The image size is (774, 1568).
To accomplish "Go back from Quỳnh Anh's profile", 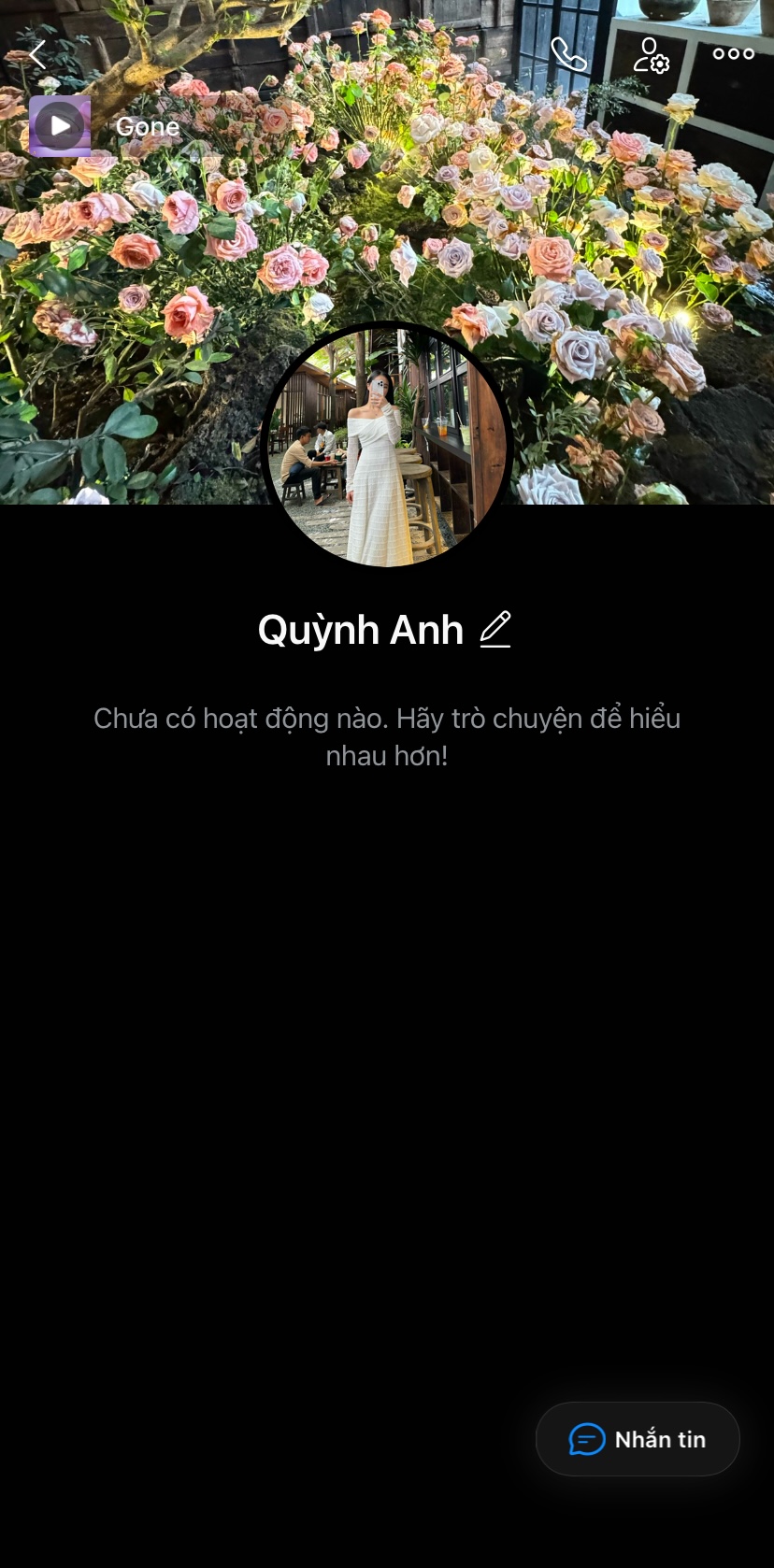I will [x=37, y=54].
